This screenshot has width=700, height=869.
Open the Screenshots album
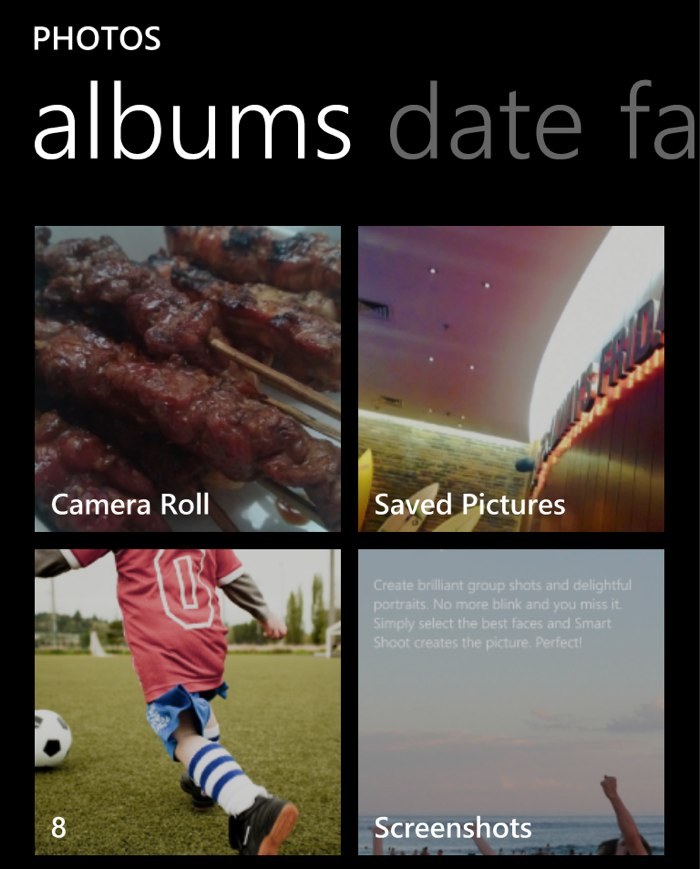(511, 701)
